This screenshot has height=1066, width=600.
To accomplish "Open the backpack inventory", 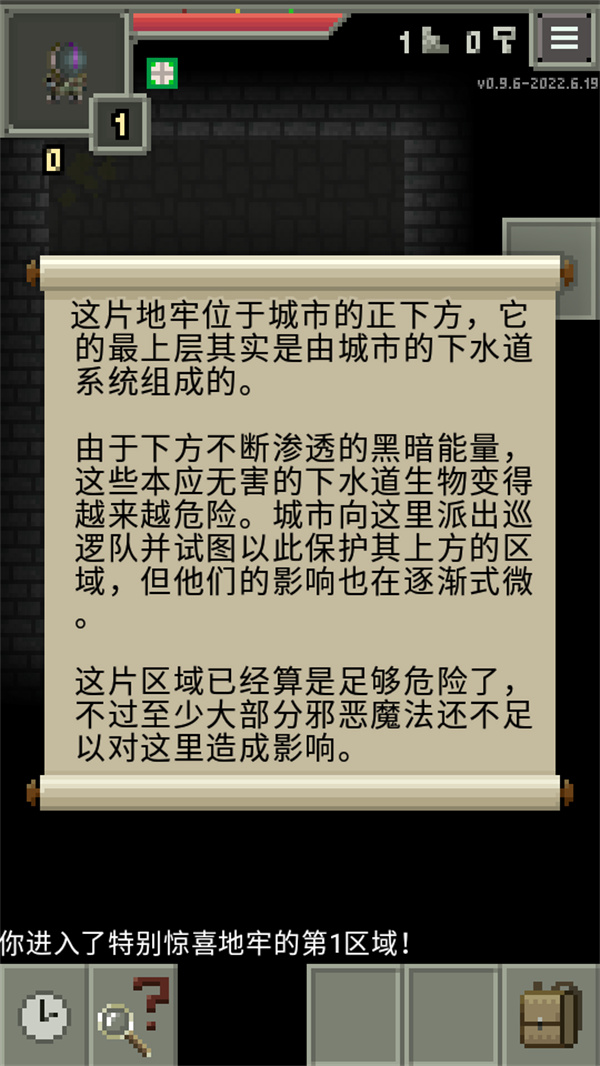I will [550, 1016].
